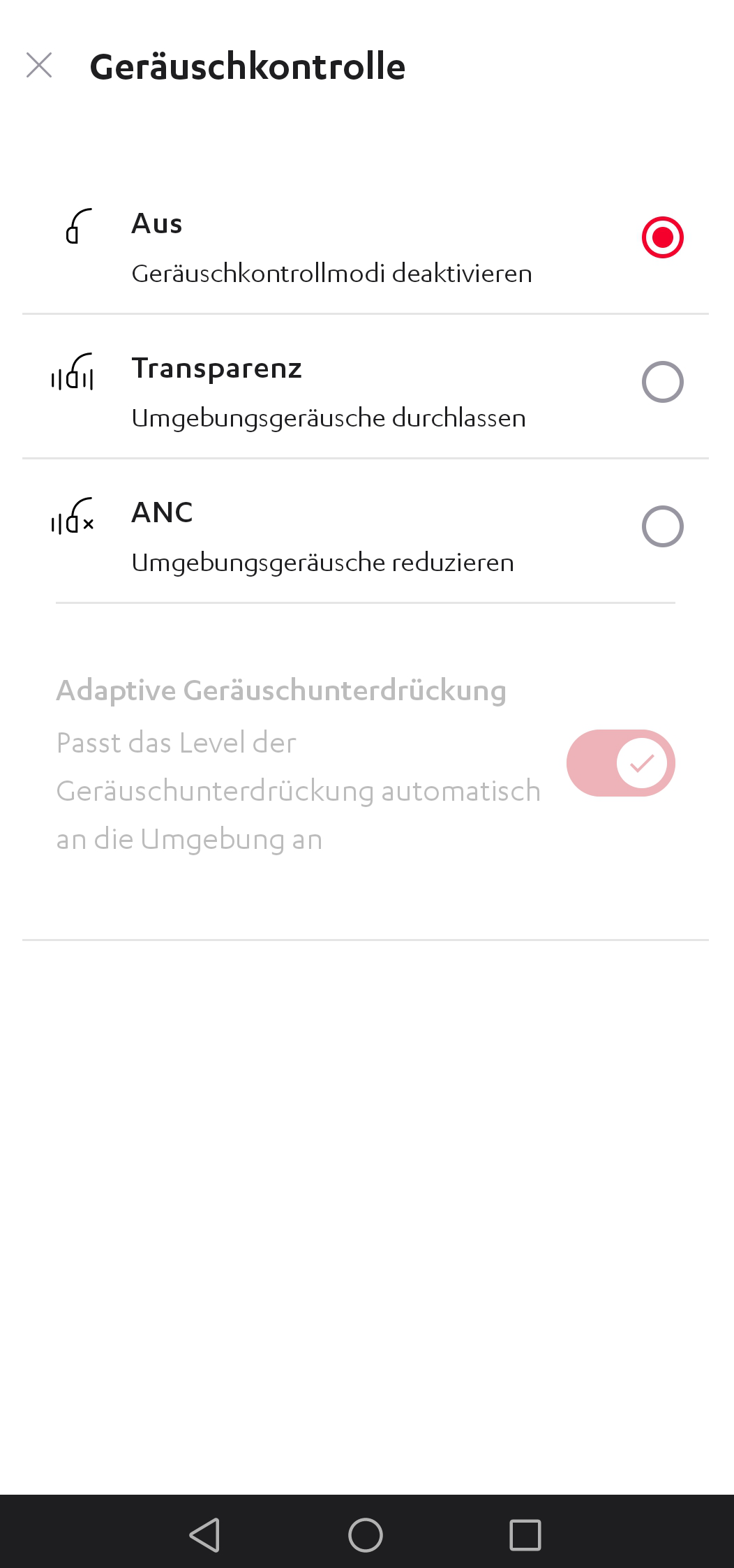The image size is (734, 1568).
Task: Close the Geräuschkontrolle screen
Action: coord(39,66)
